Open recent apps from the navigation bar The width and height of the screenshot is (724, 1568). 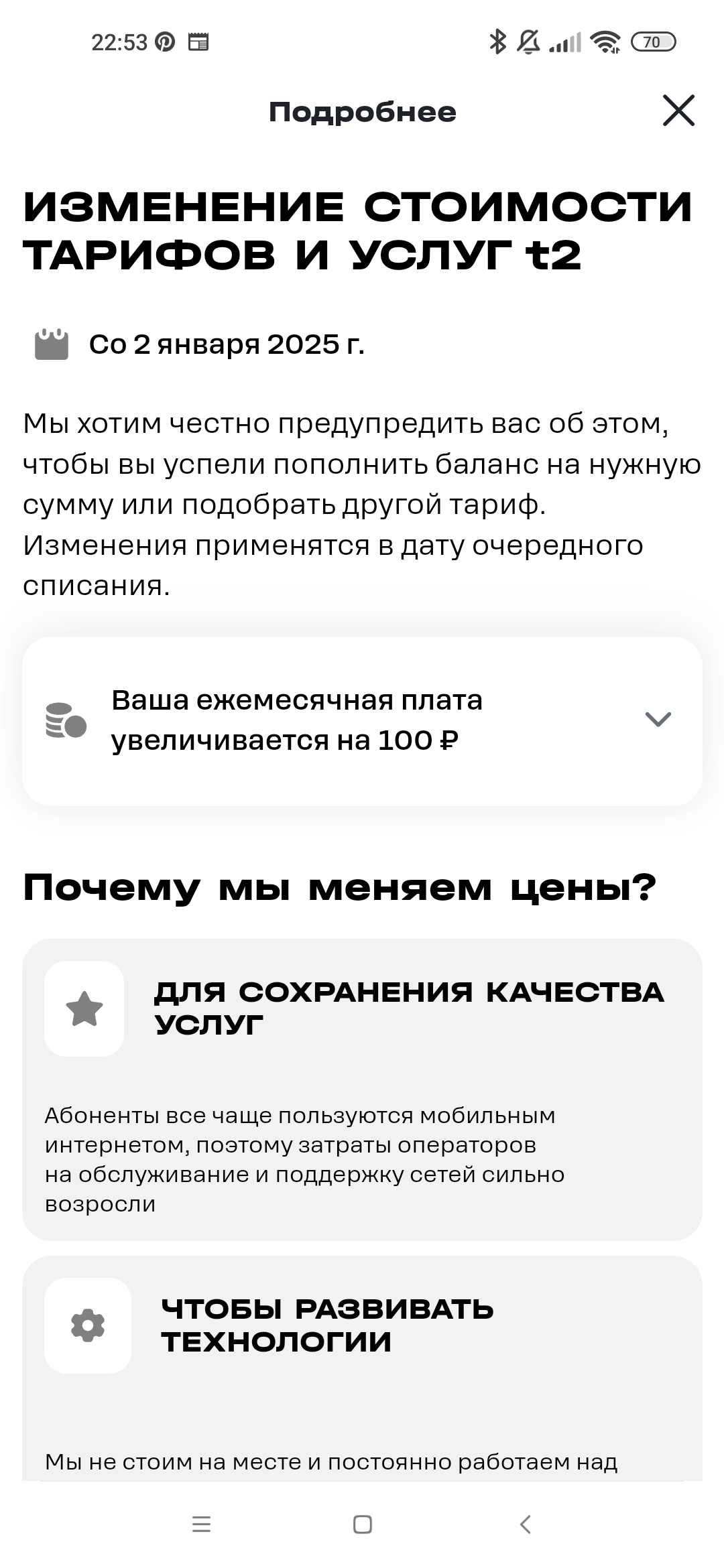[x=201, y=1524]
